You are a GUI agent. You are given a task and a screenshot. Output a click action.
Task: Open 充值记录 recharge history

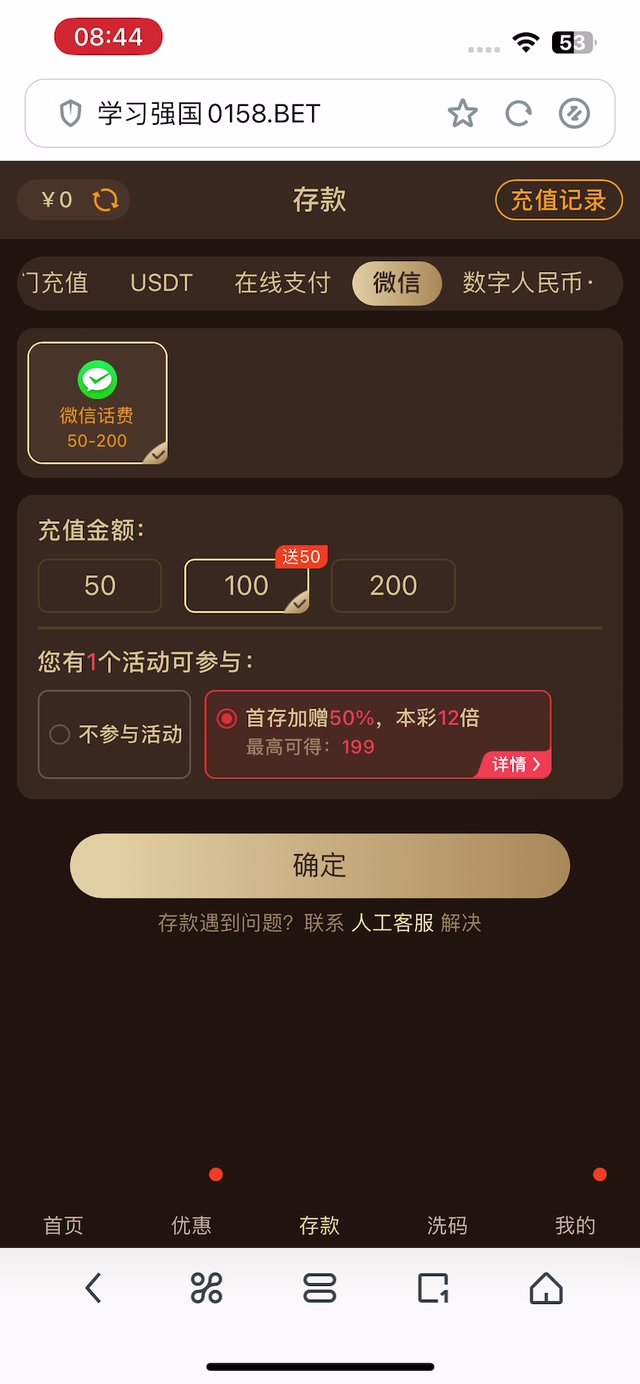[x=558, y=200]
